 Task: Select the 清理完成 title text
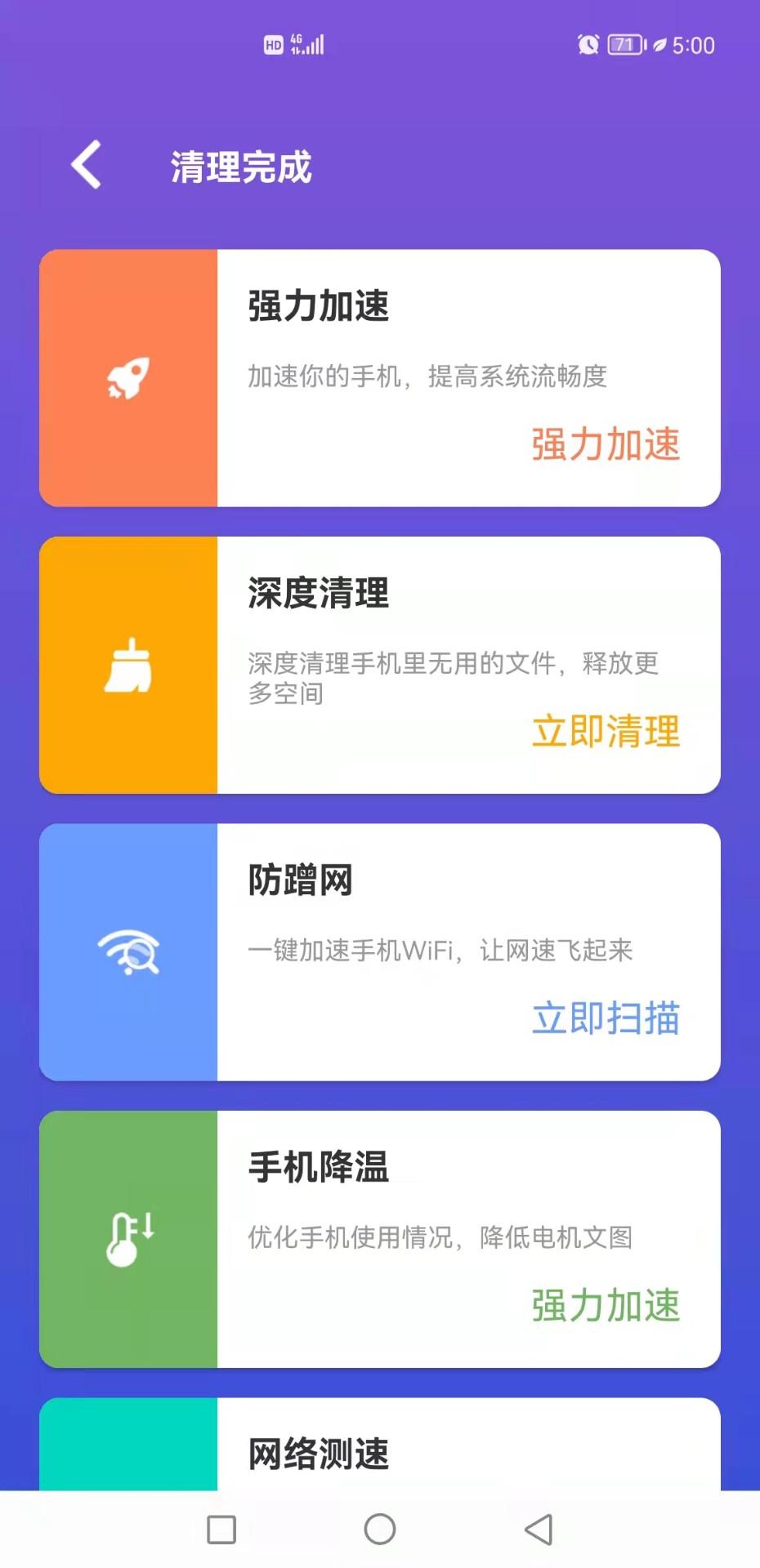pos(239,169)
